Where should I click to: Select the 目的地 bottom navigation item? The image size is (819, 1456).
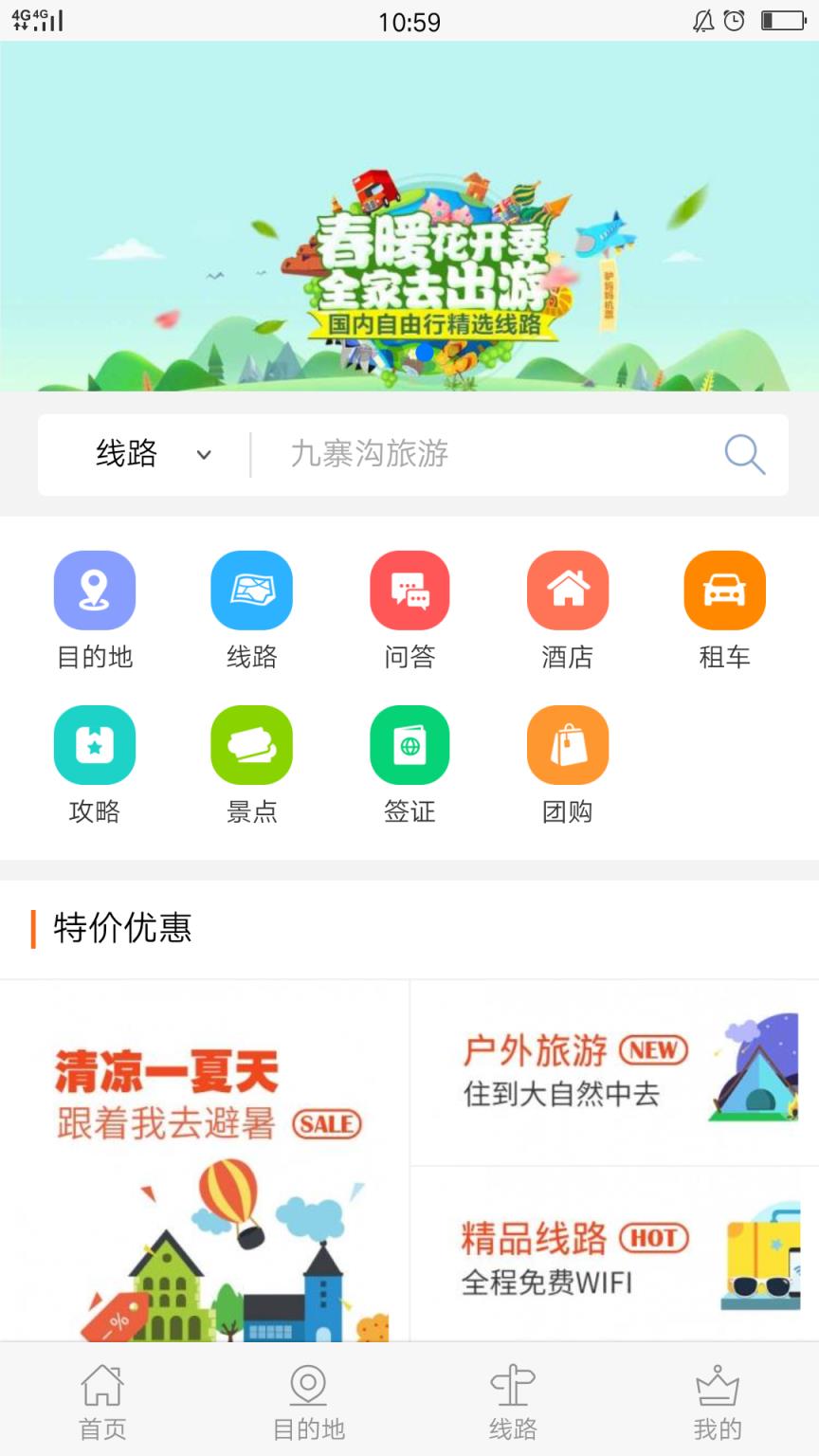(307, 1403)
